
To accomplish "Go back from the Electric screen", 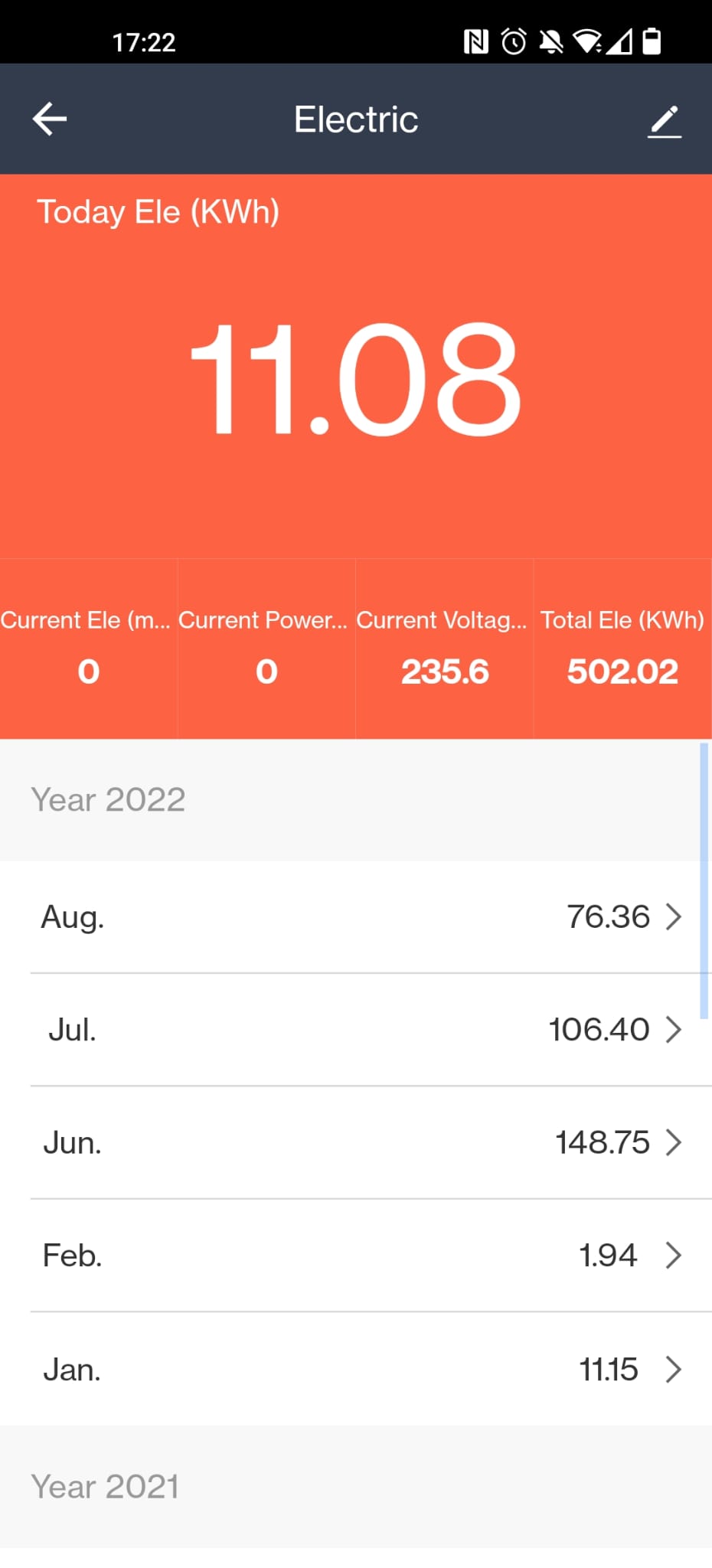I will pos(50,119).
